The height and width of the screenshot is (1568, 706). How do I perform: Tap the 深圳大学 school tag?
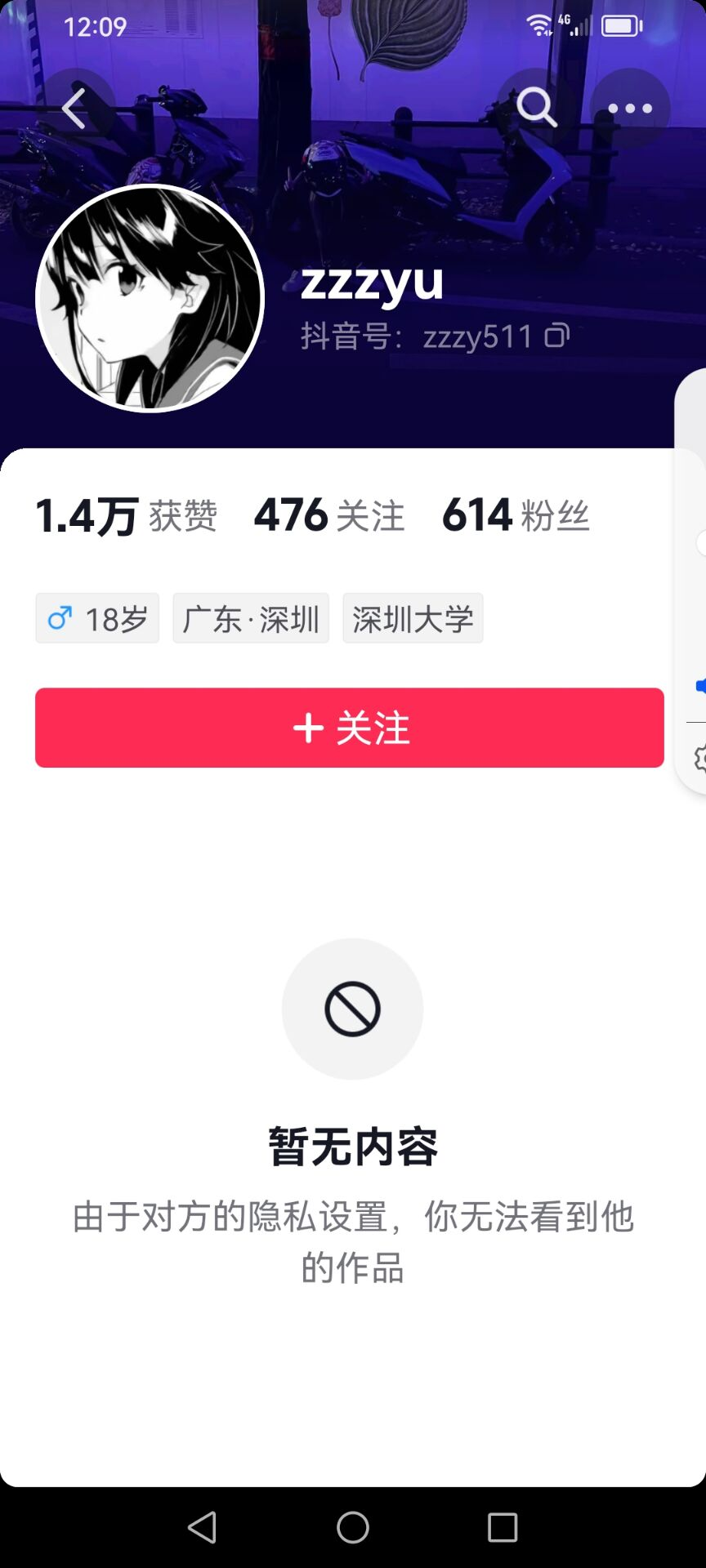tap(413, 618)
